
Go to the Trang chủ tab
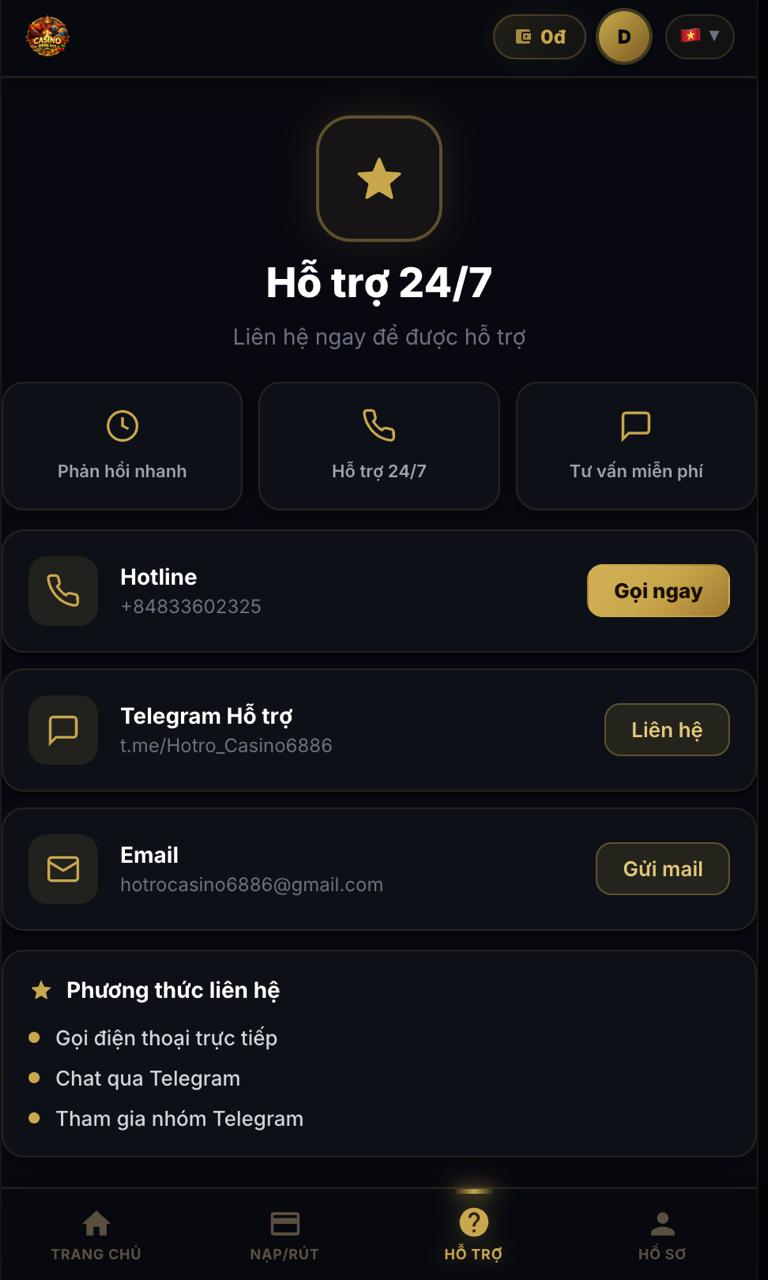96,1235
